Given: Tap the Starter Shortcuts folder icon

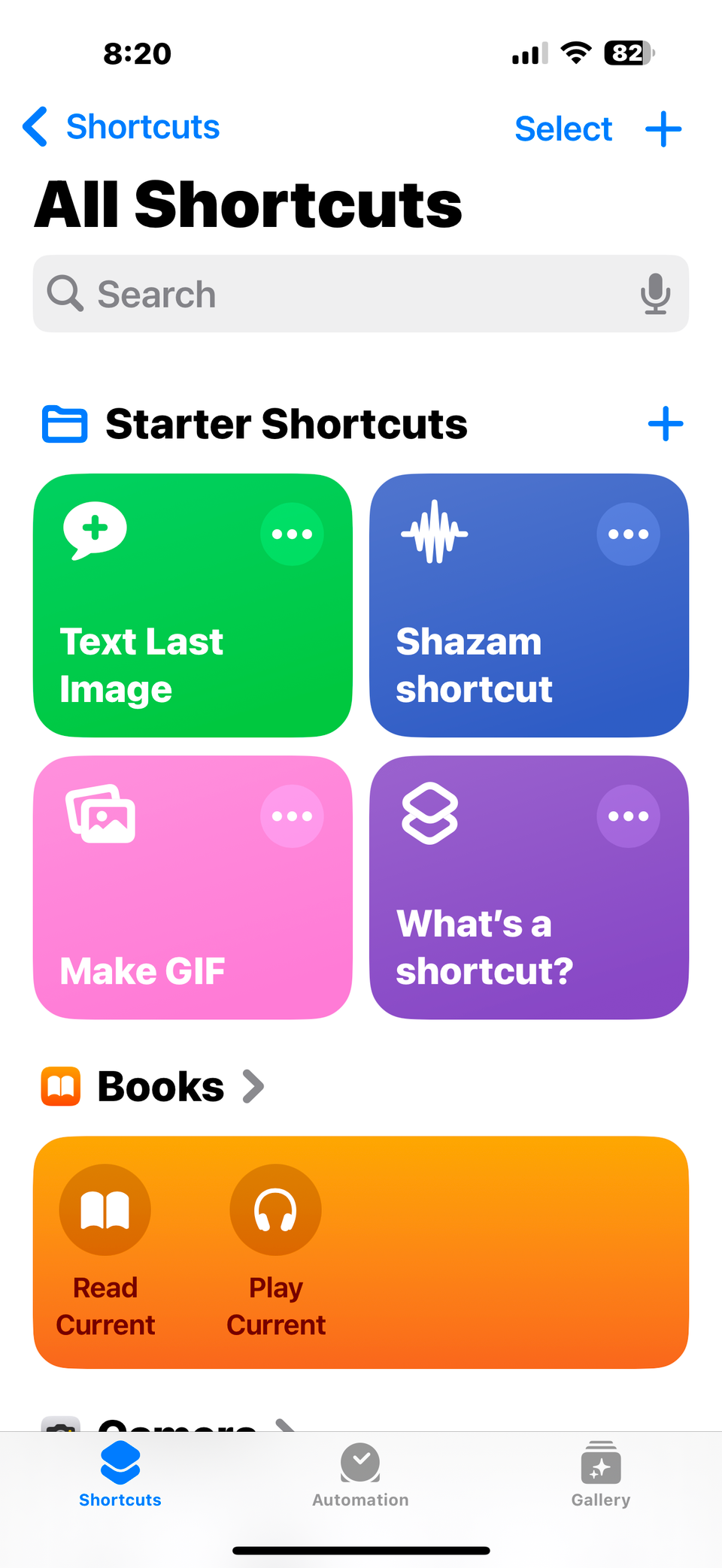Looking at the screenshot, I should tap(65, 424).
